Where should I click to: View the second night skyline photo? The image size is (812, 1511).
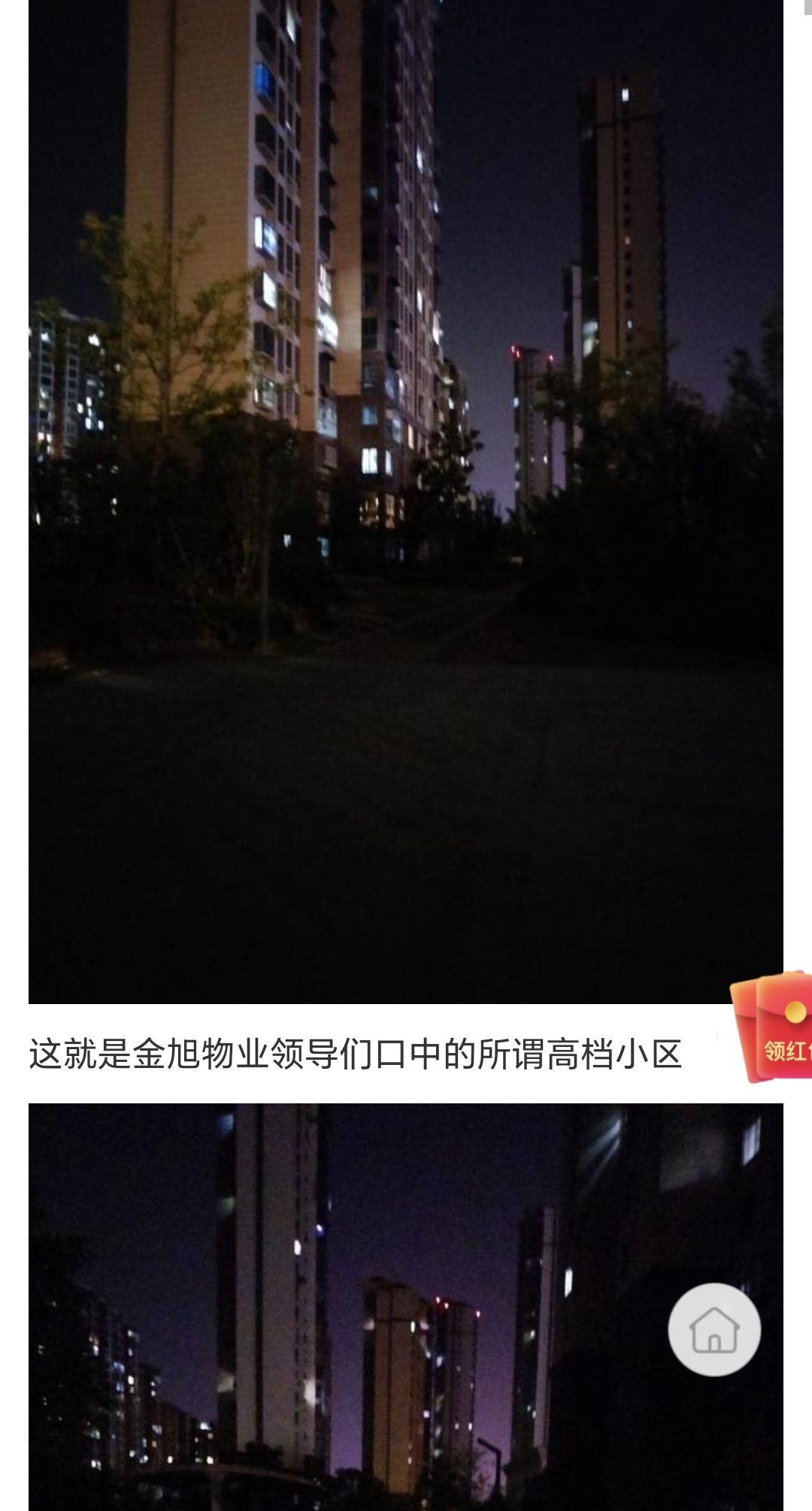(406, 1307)
